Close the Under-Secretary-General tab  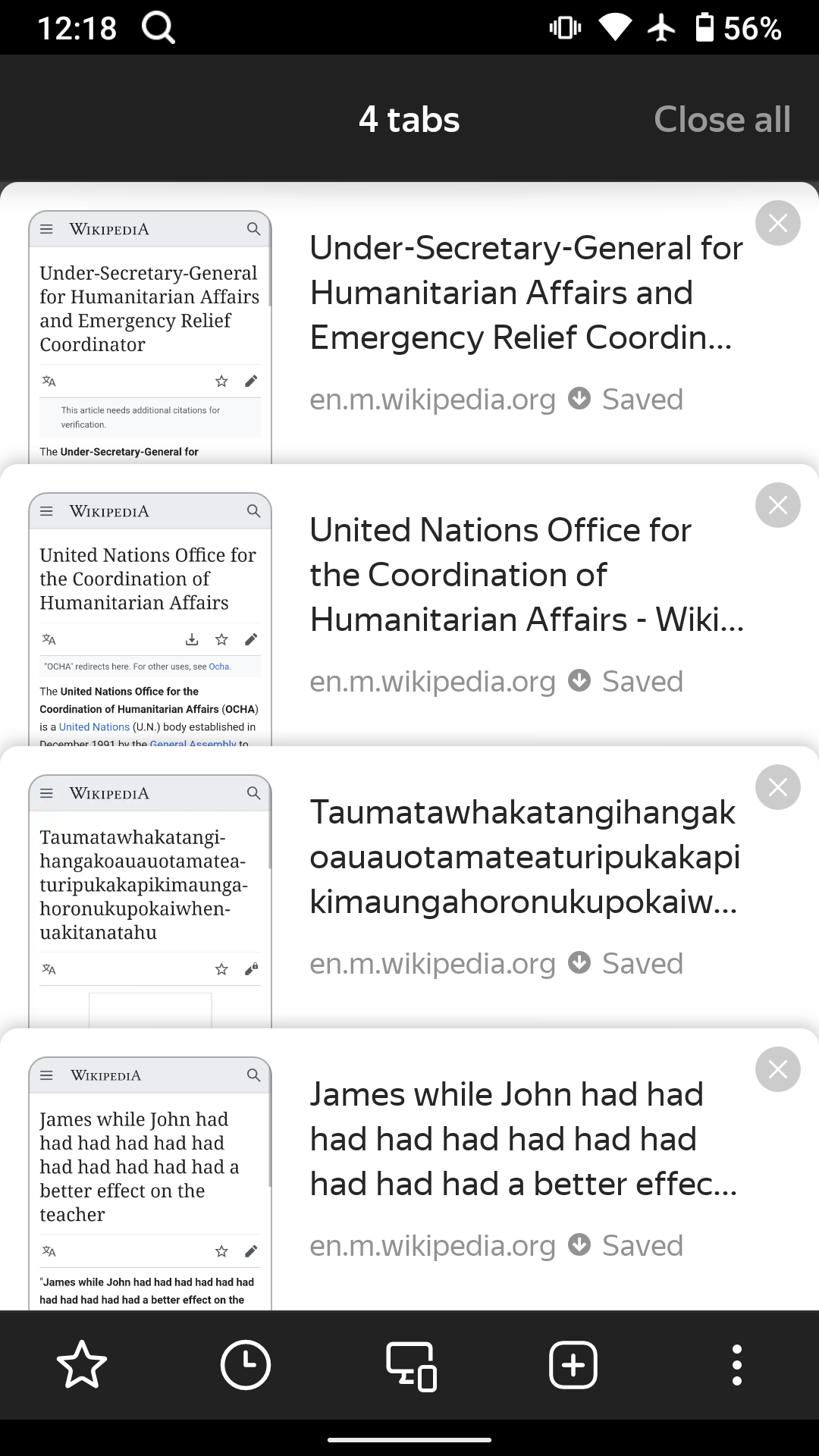click(777, 223)
